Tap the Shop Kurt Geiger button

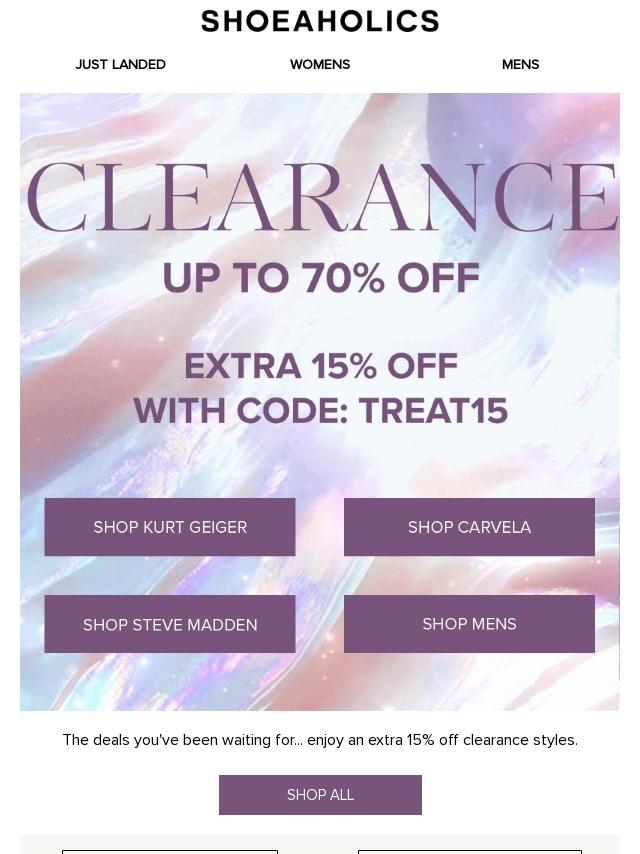tap(170, 527)
